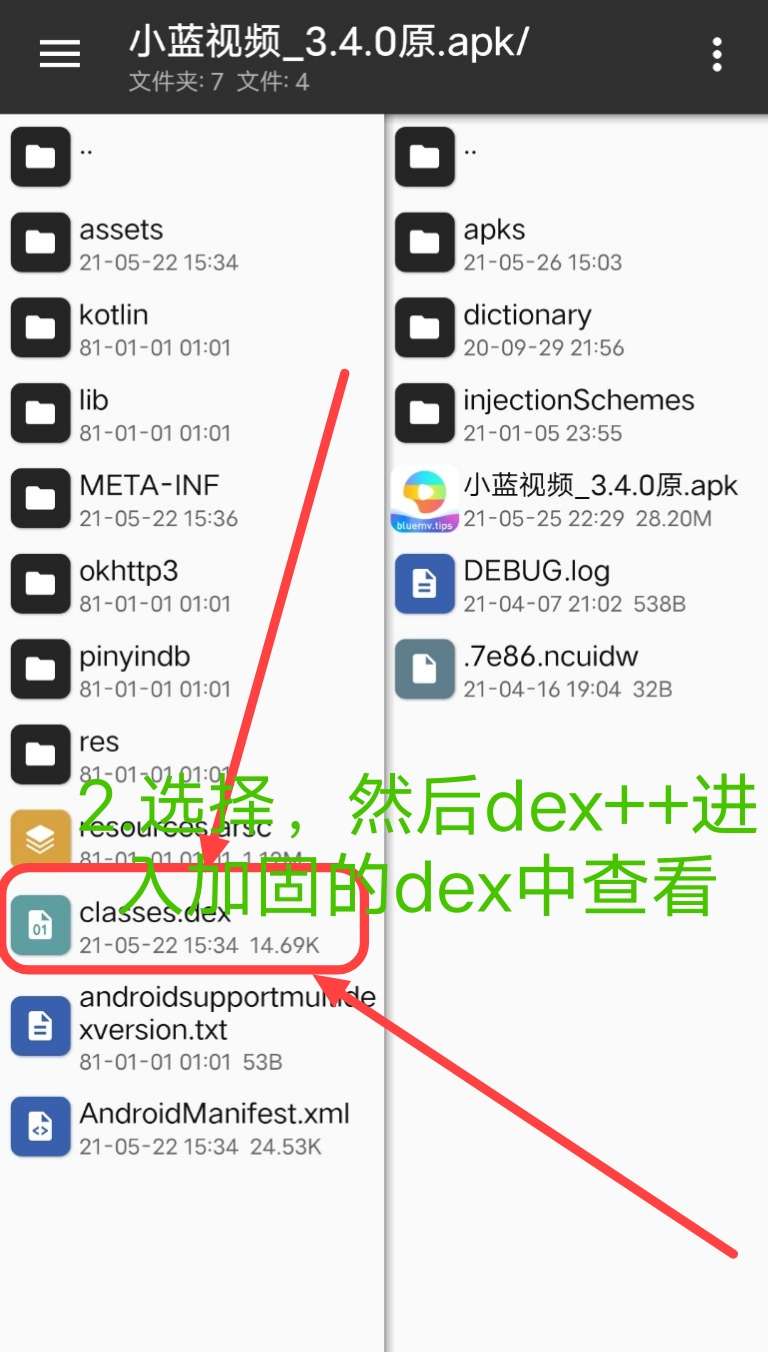Click the 小蓝视频 APK app thumbnail icon
The height and width of the screenshot is (1352, 768).
pos(424,498)
